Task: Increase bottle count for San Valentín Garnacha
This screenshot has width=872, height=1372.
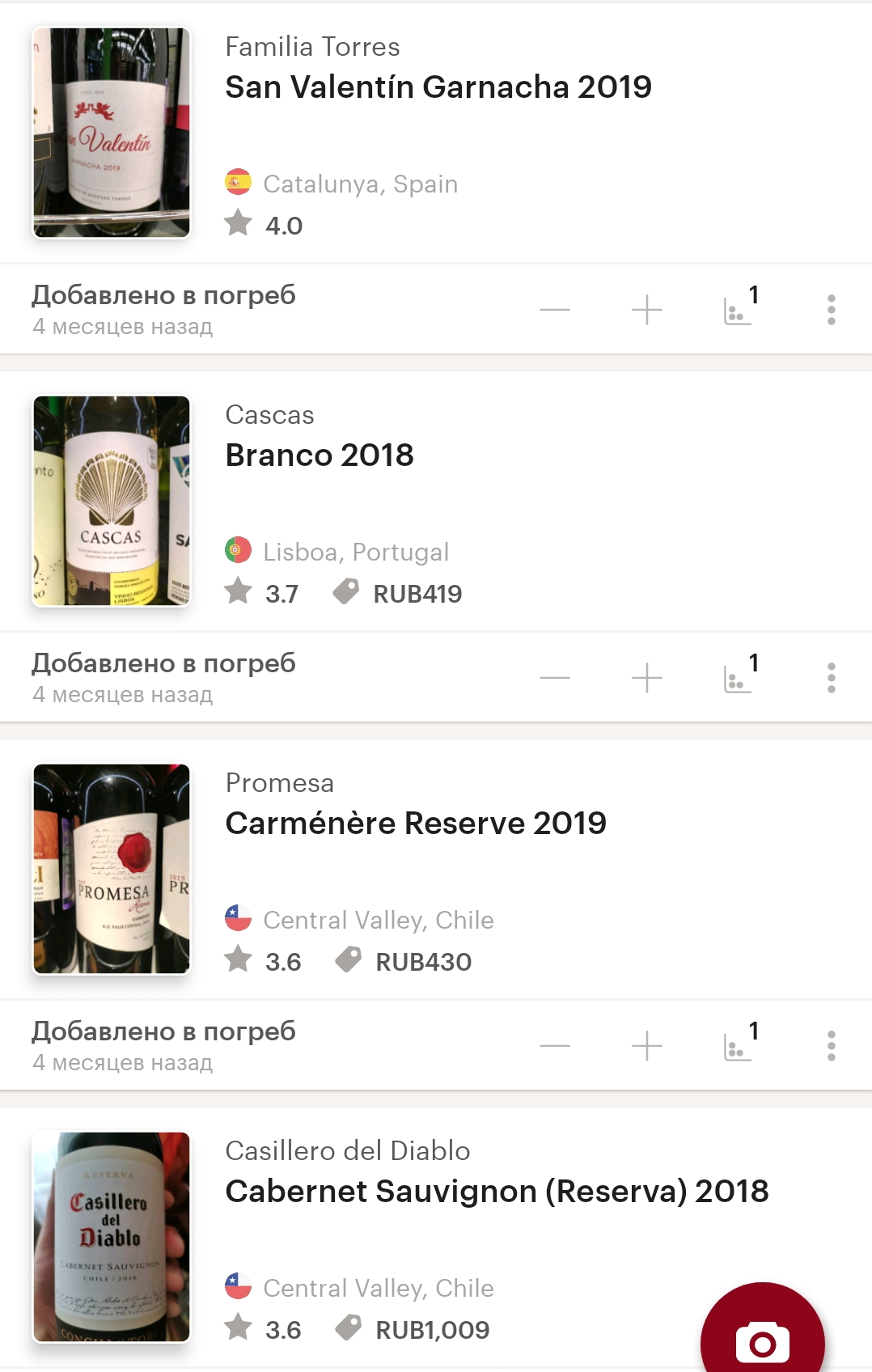Action: [647, 310]
